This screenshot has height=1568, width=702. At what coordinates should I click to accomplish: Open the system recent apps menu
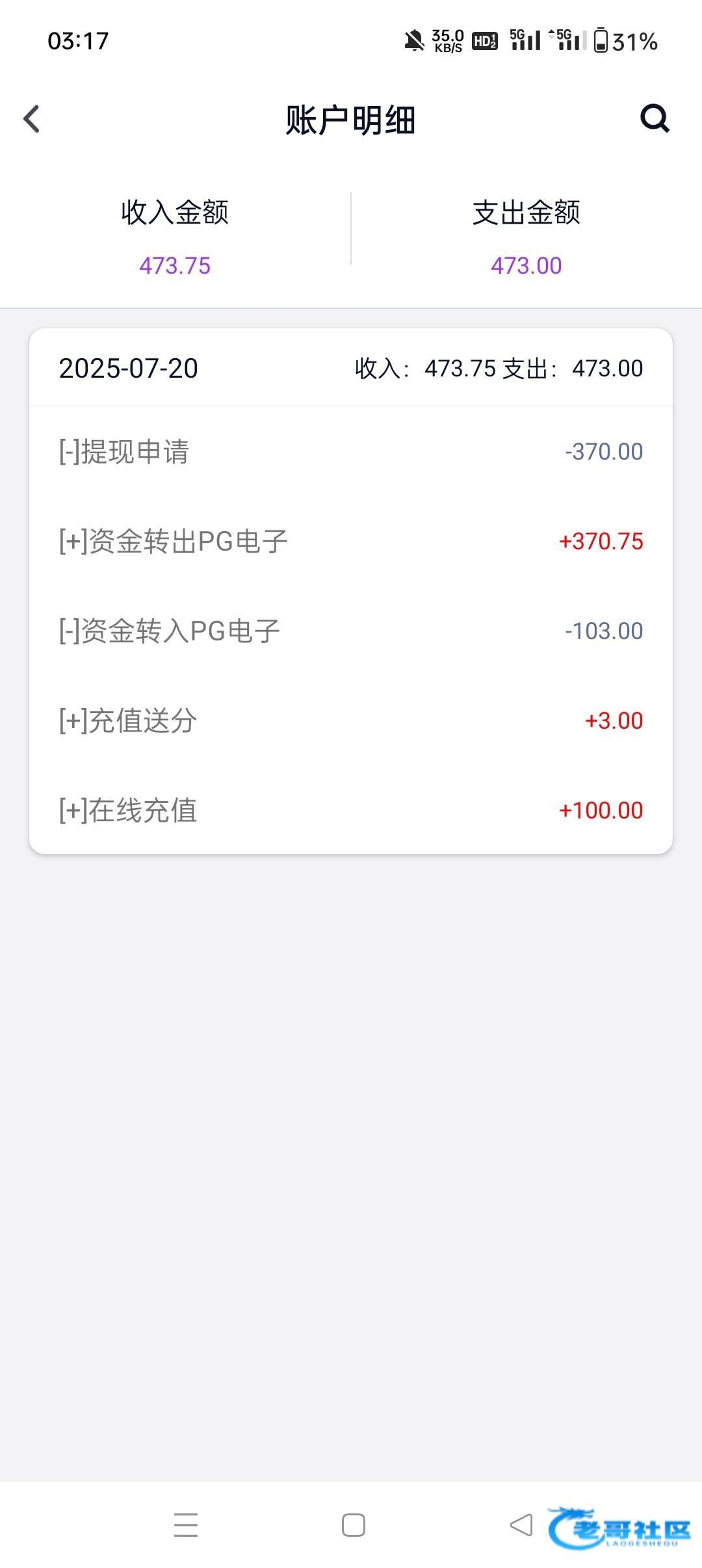[186, 1524]
